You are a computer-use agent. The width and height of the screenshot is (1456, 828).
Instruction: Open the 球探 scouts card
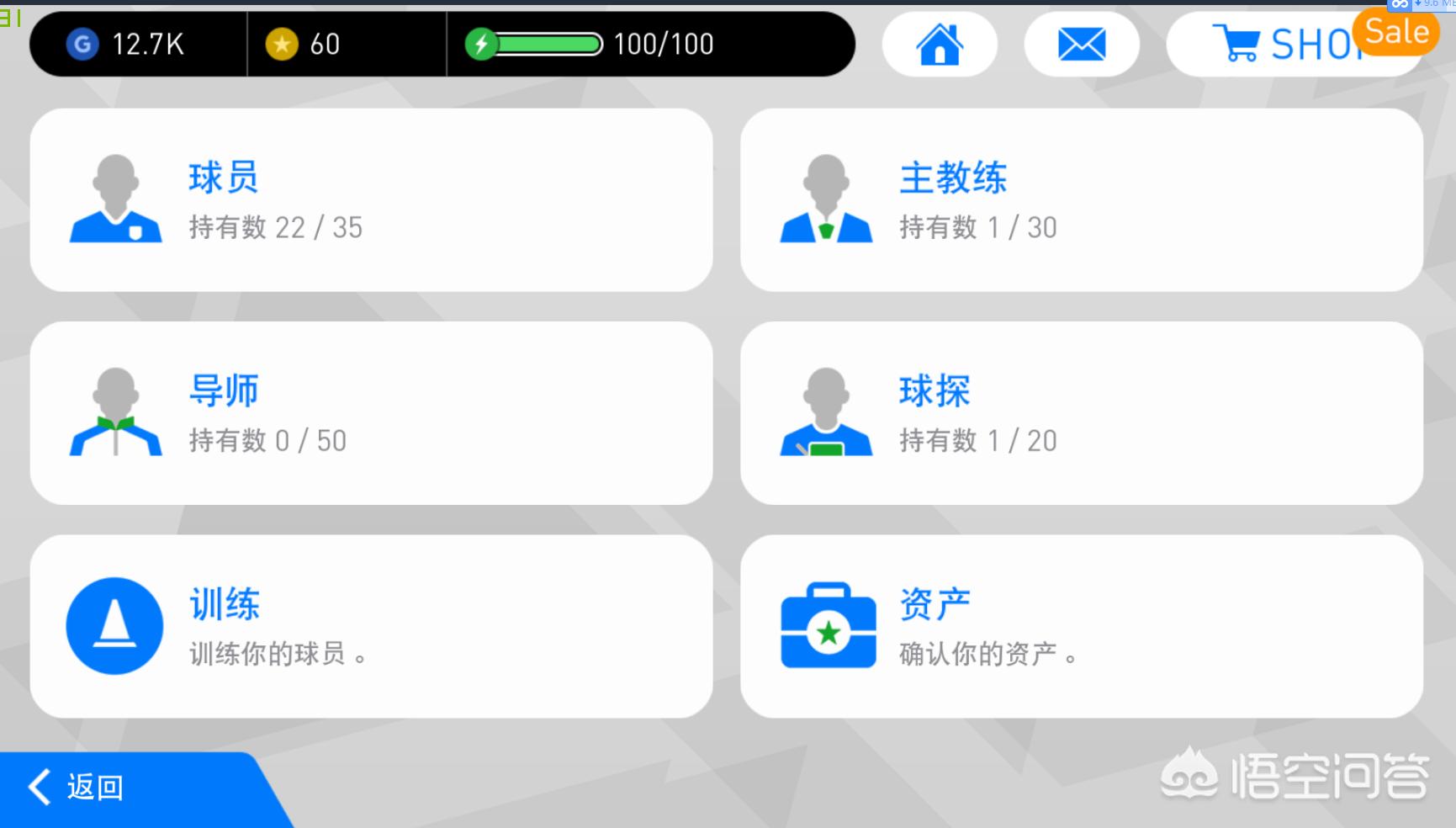point(1082,413)
